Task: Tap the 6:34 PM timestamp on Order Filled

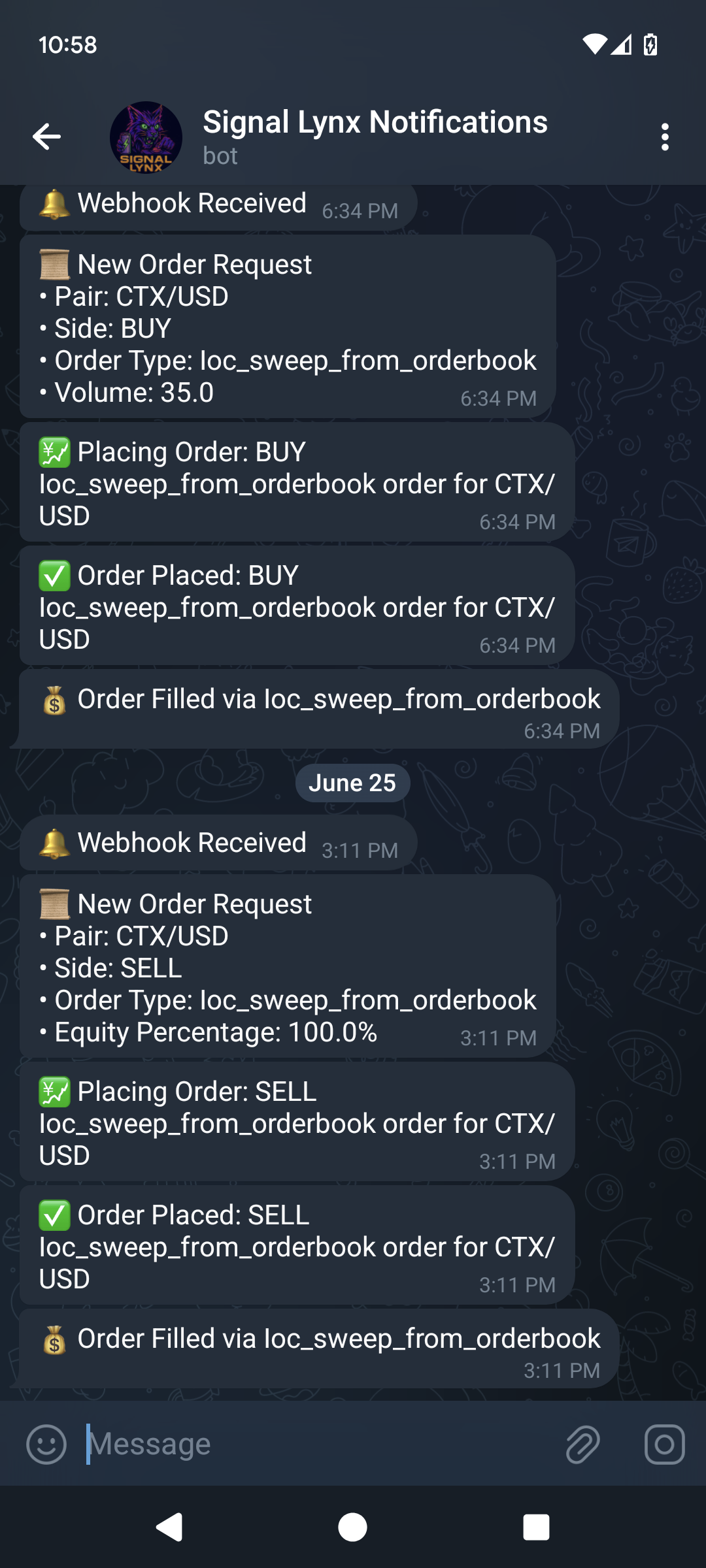Action: pos(562,730)
